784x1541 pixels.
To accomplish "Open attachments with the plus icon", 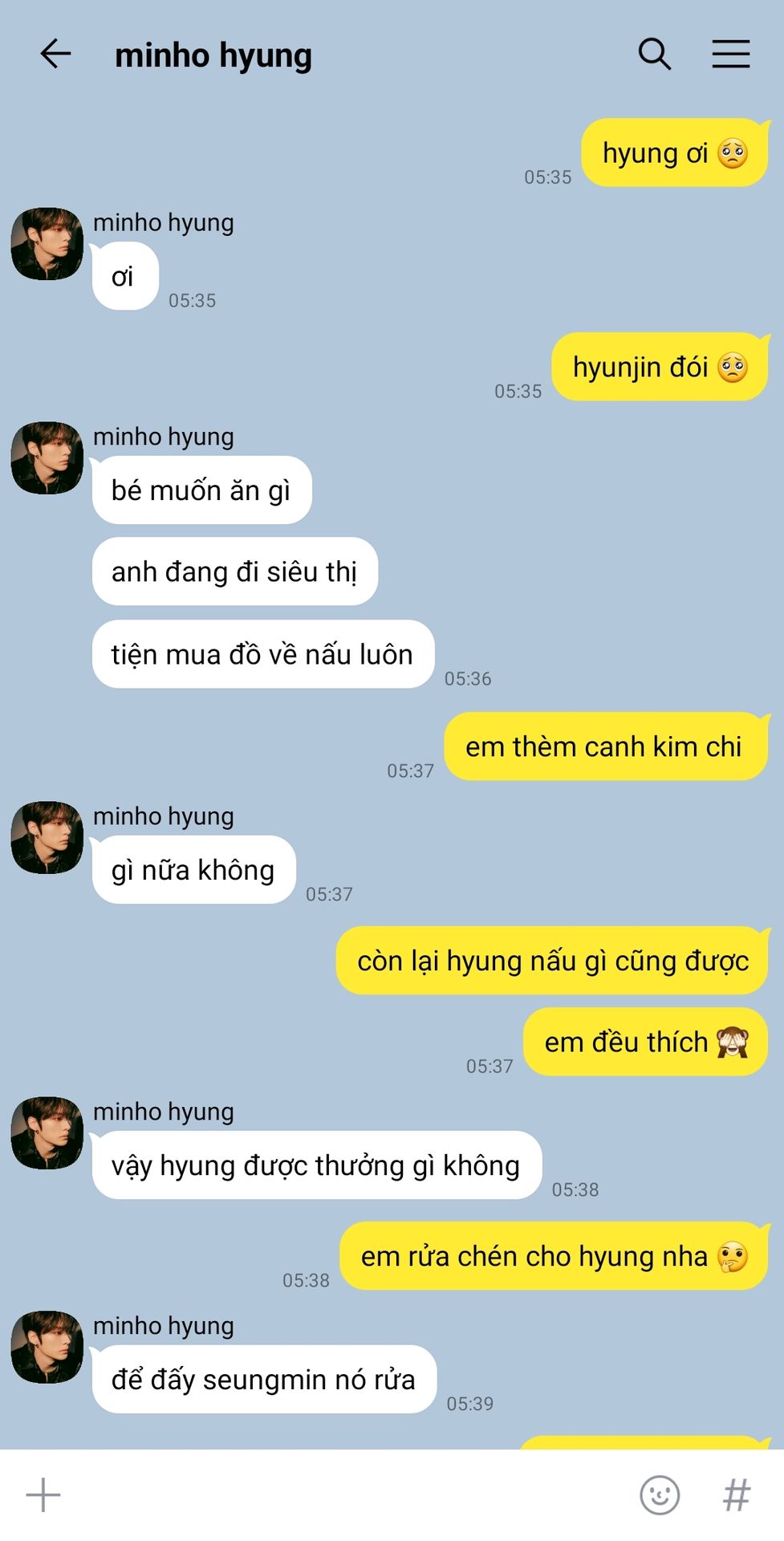I will (43, 1495).
